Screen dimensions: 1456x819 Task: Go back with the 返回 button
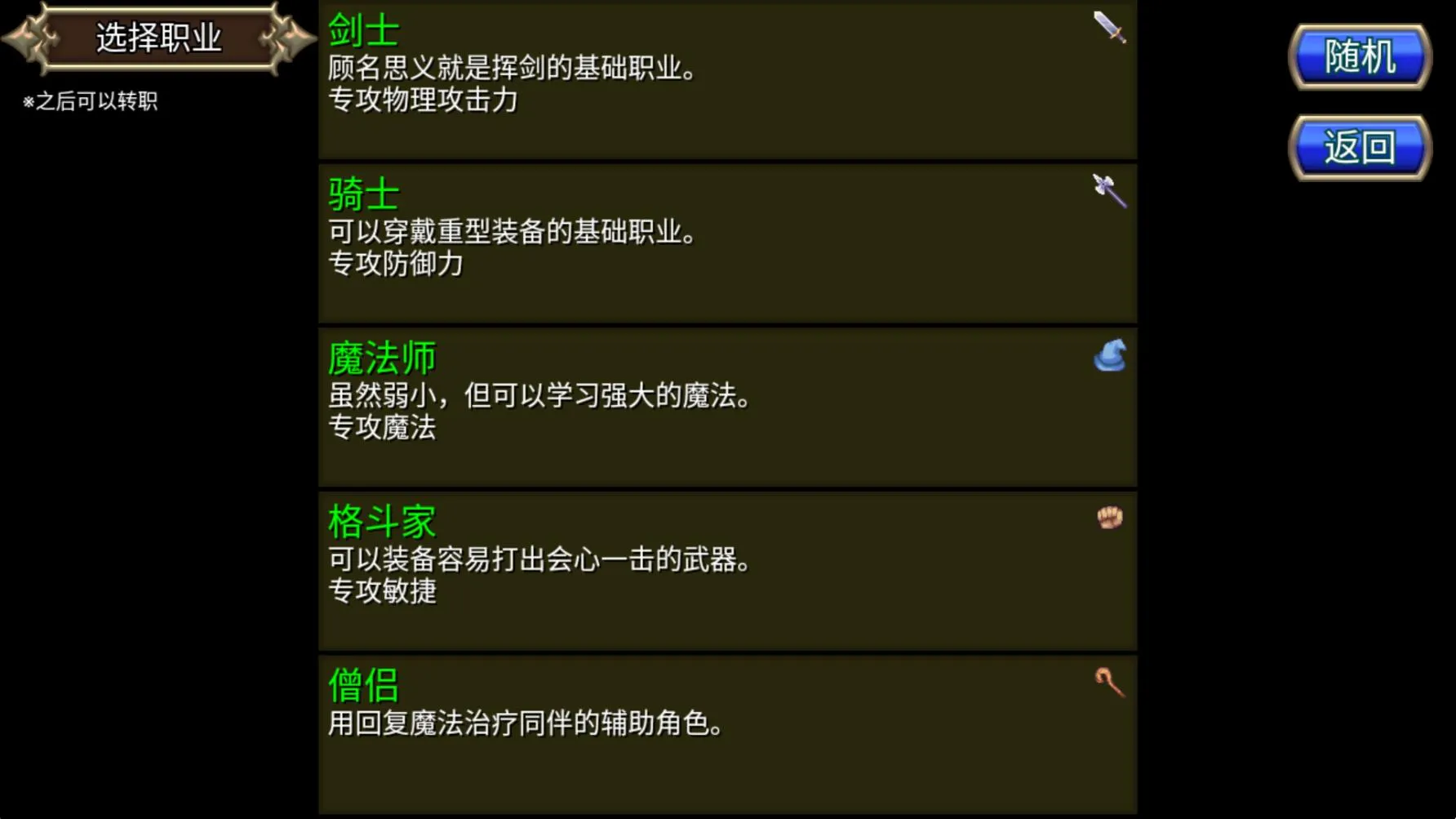1359,148
